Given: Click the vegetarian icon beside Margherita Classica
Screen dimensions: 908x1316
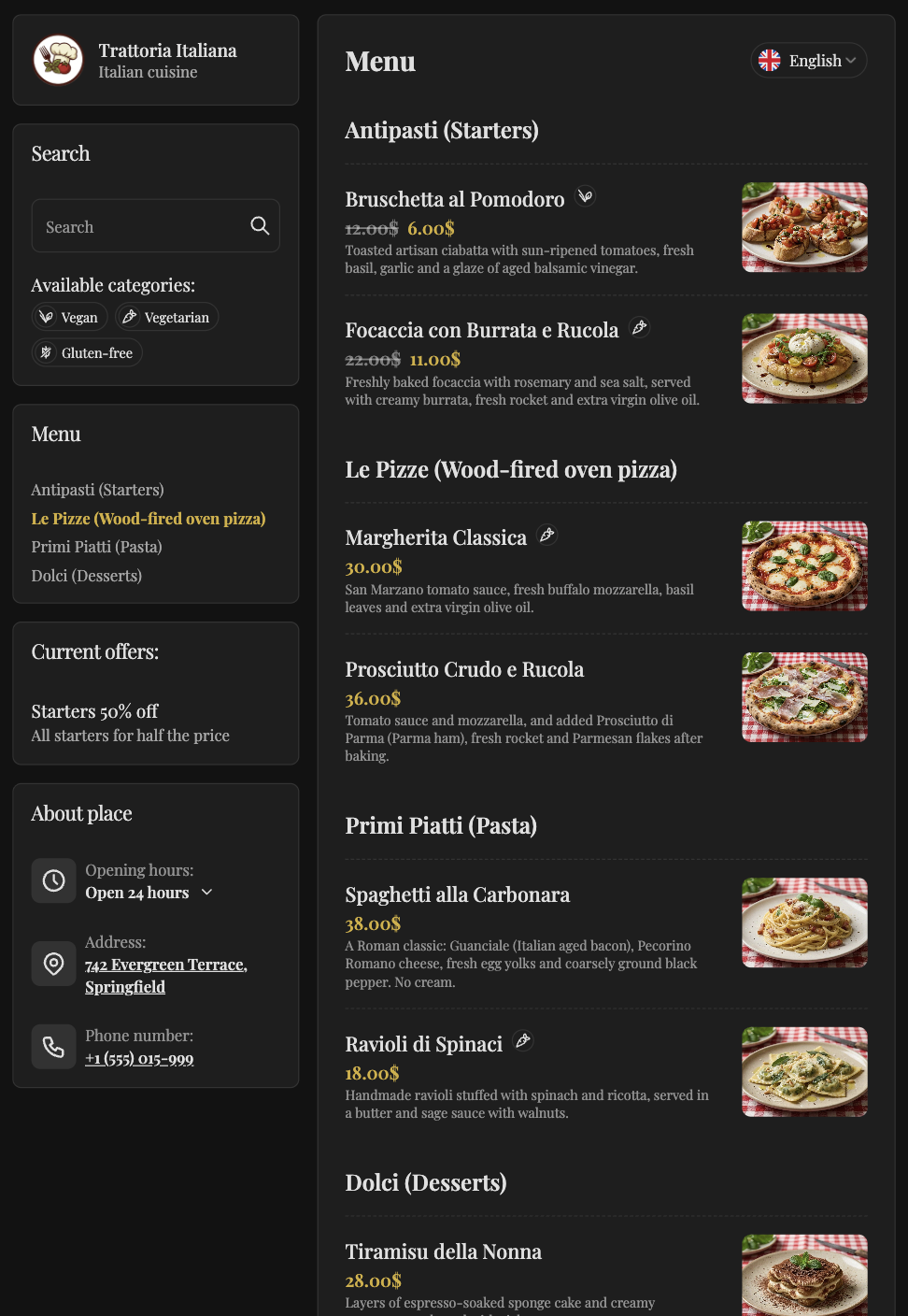Looking at the screenshot, I should (x=547, y=534).
